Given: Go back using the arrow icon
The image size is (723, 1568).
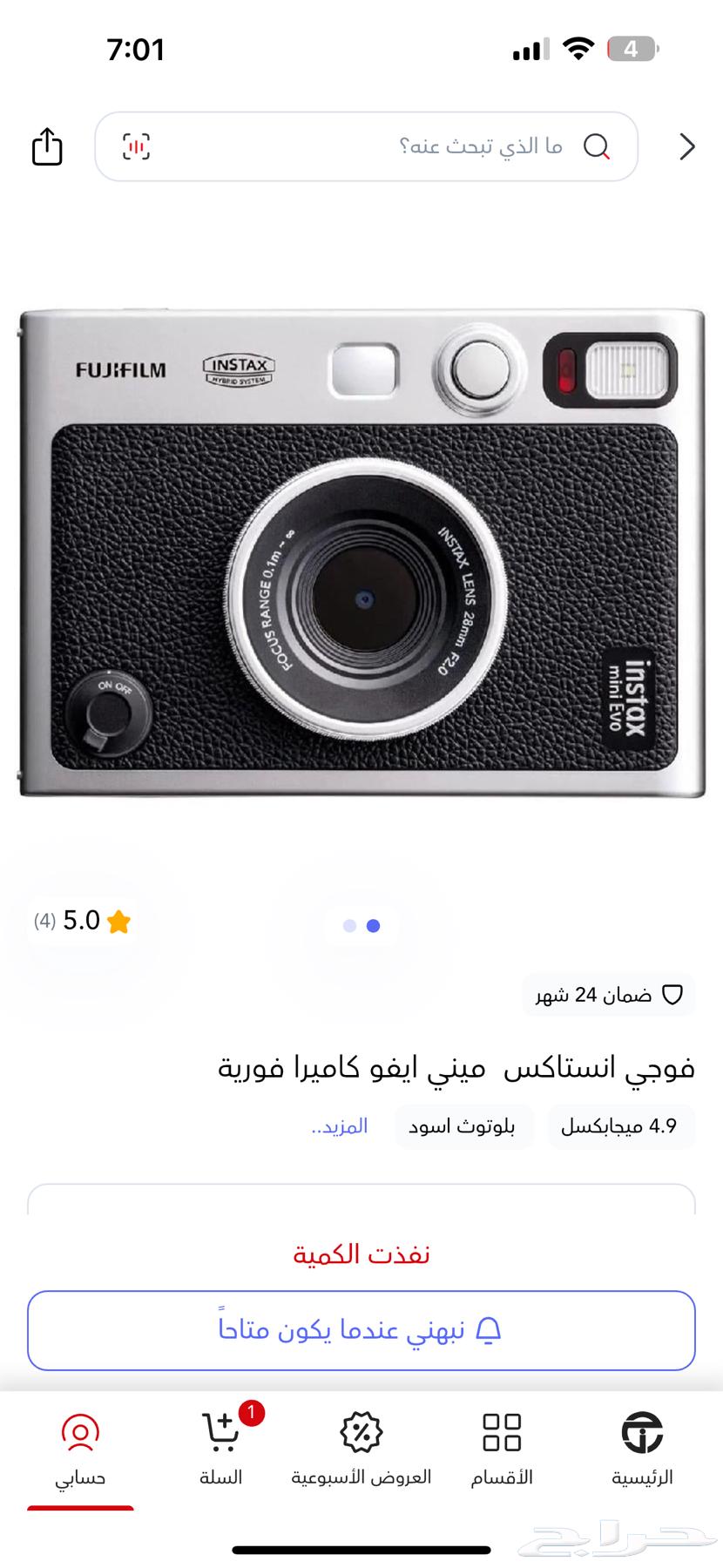Looking at the screenshot, I should click(x=687, y=146).
